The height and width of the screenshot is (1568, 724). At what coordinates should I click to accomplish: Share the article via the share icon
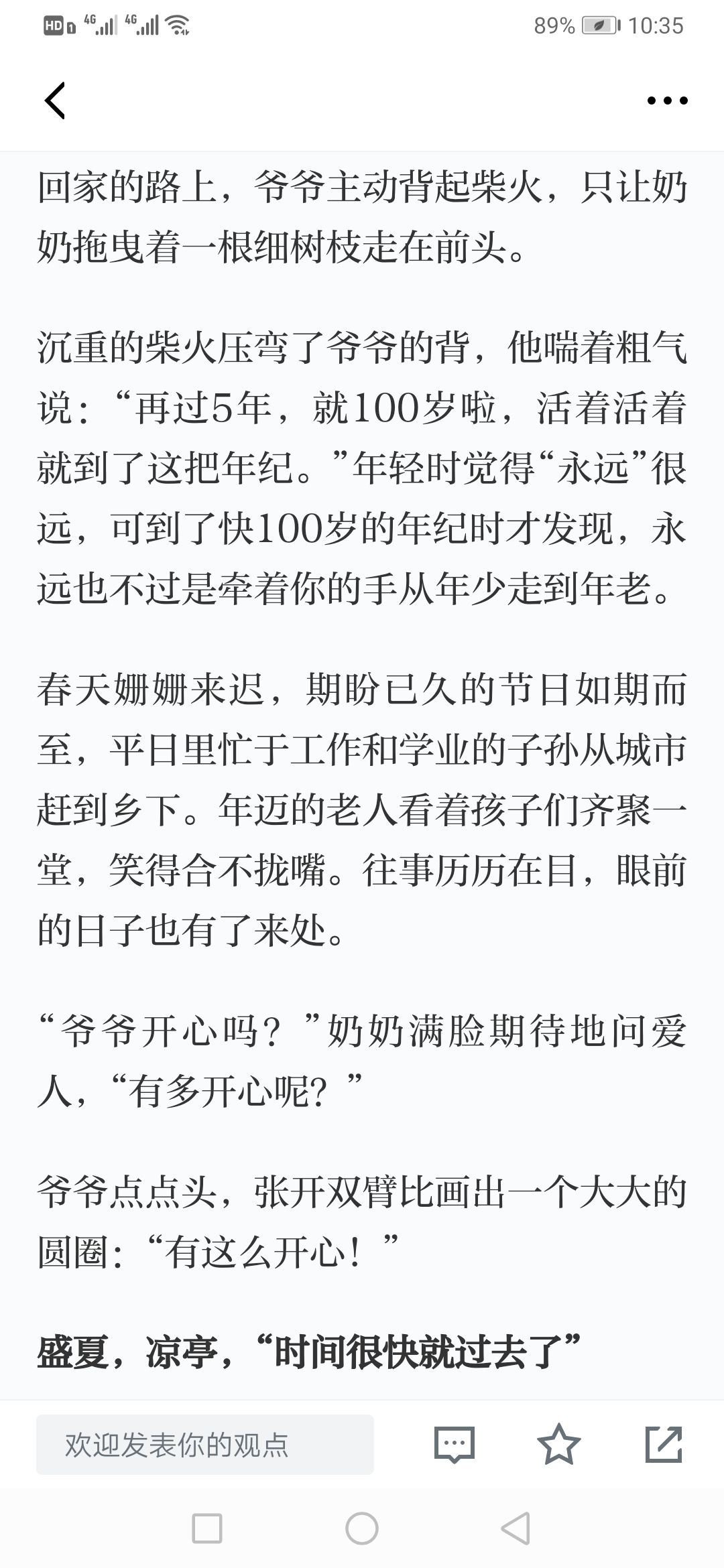tap(664, 1444)
